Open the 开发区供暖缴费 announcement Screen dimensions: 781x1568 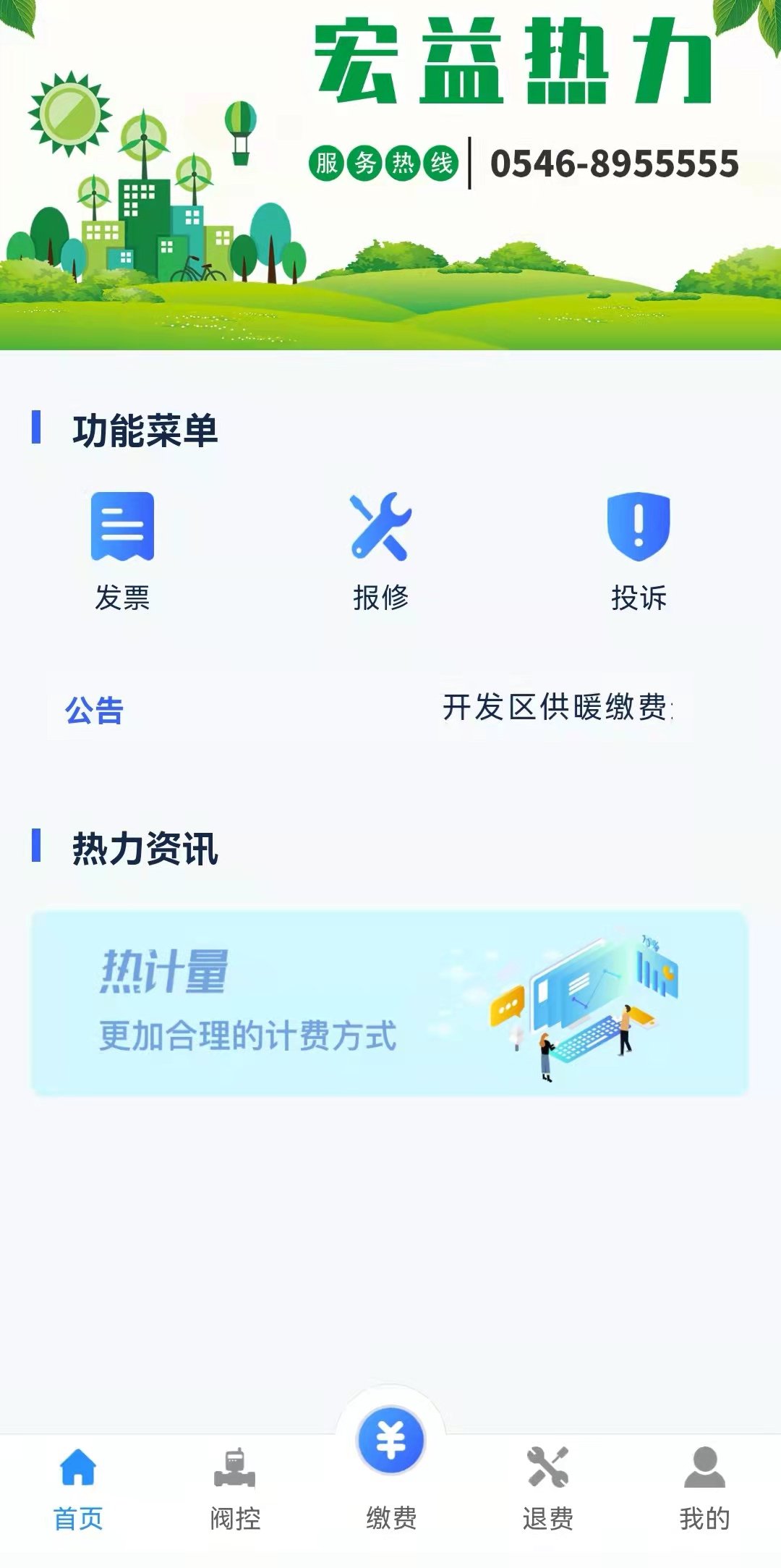pyautogui.click(x=557, y=708)
